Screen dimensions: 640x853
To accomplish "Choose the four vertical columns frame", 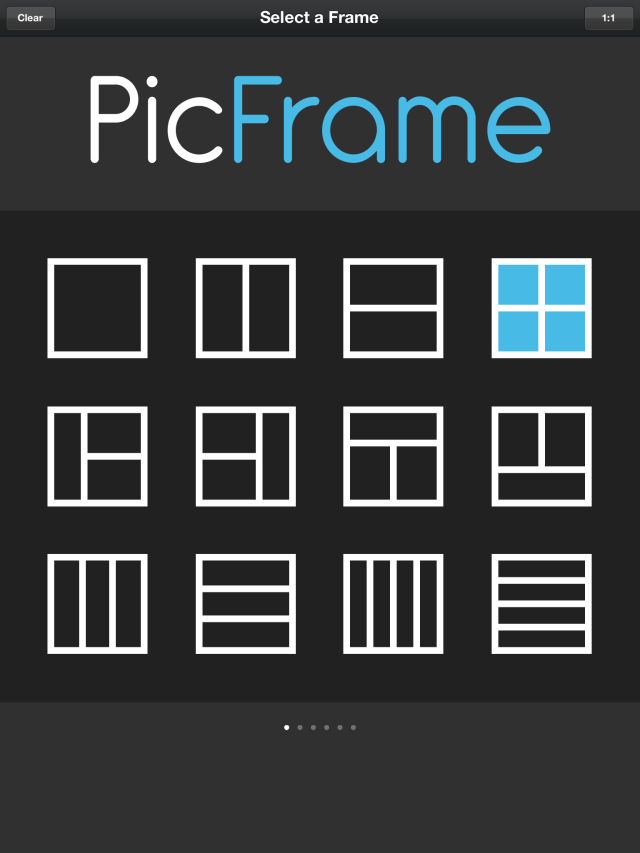I will (393, 604).
